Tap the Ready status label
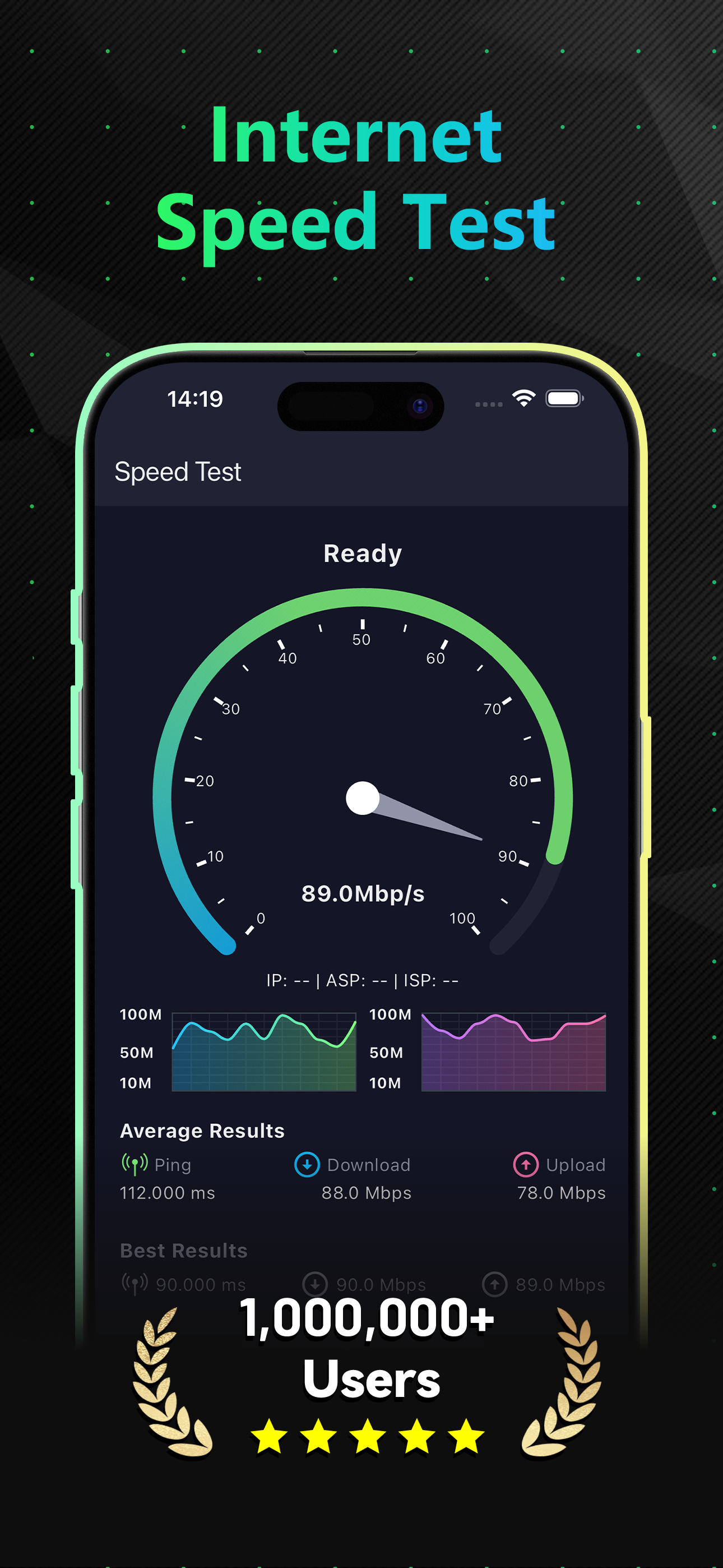Viewport: 723px width, 1568px height. coord(362,553)
